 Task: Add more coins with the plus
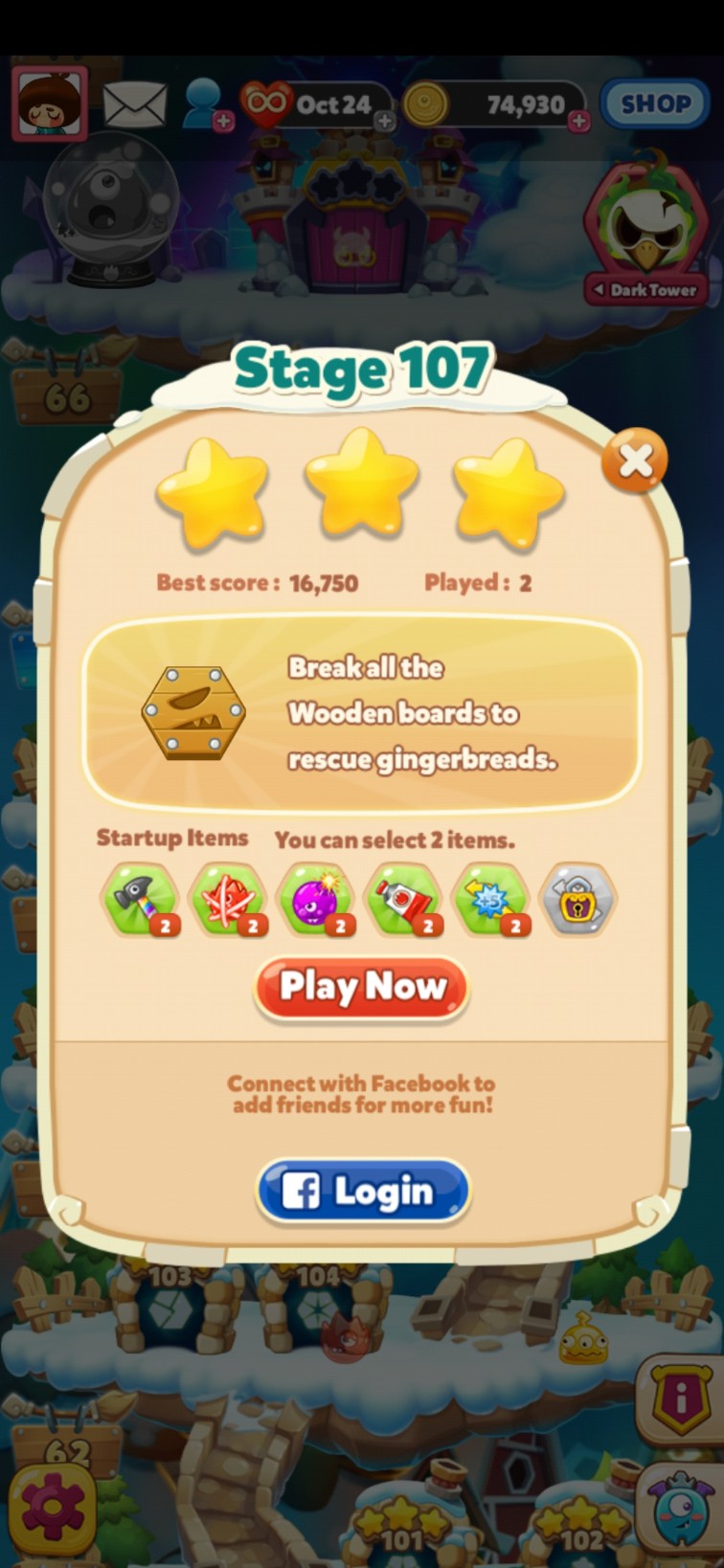click(x=578, y=122)
